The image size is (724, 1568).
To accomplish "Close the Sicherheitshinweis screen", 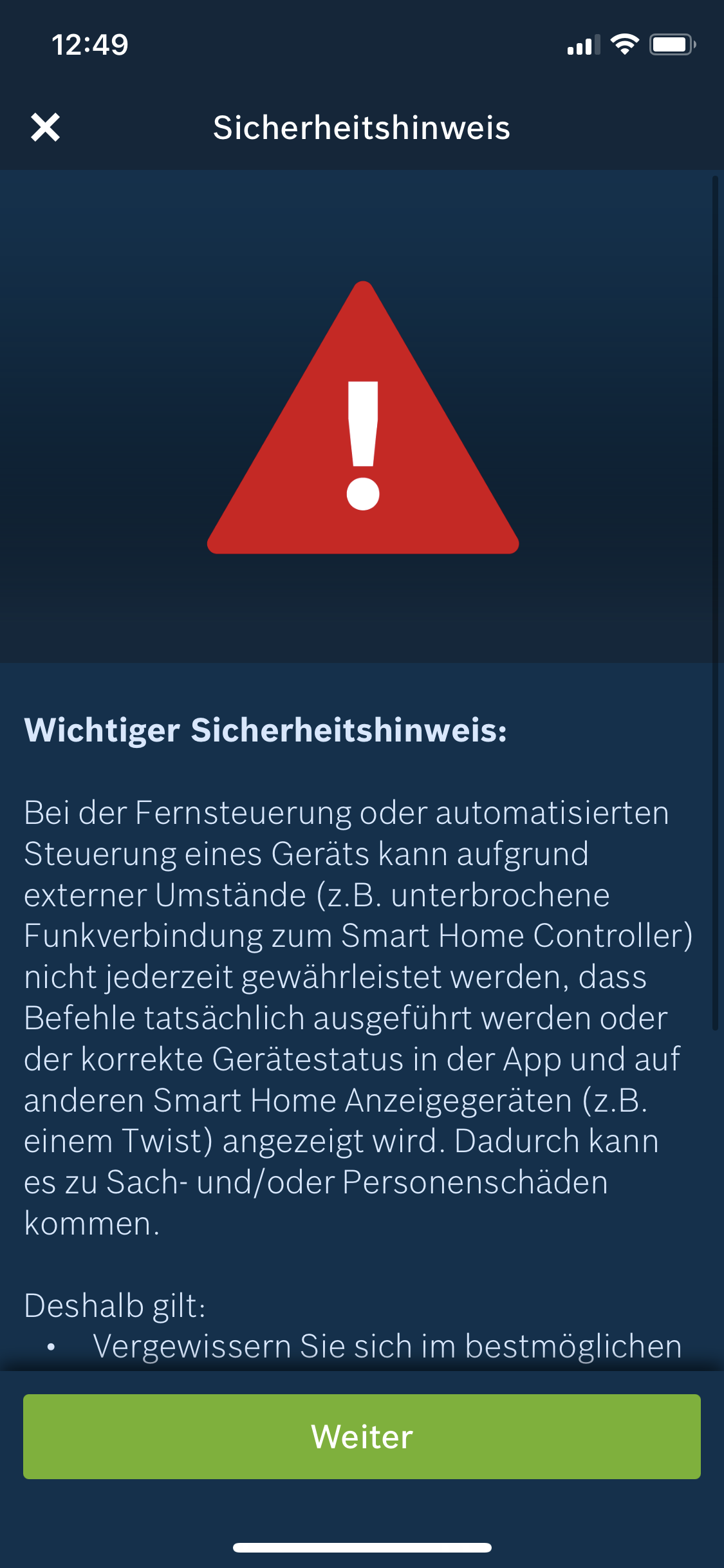I will [x=45, y=127].
